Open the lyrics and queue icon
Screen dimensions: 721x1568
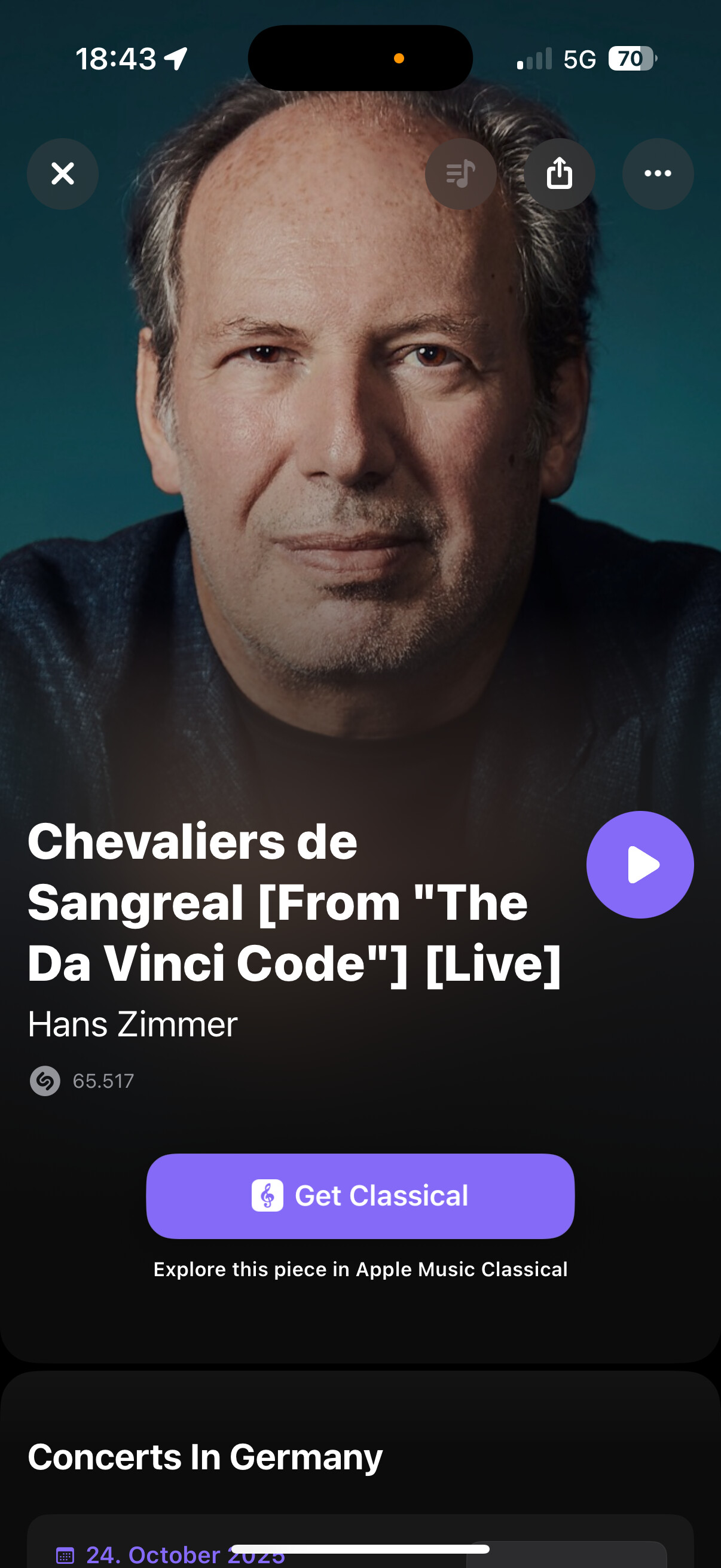click(x=460, y=174)
